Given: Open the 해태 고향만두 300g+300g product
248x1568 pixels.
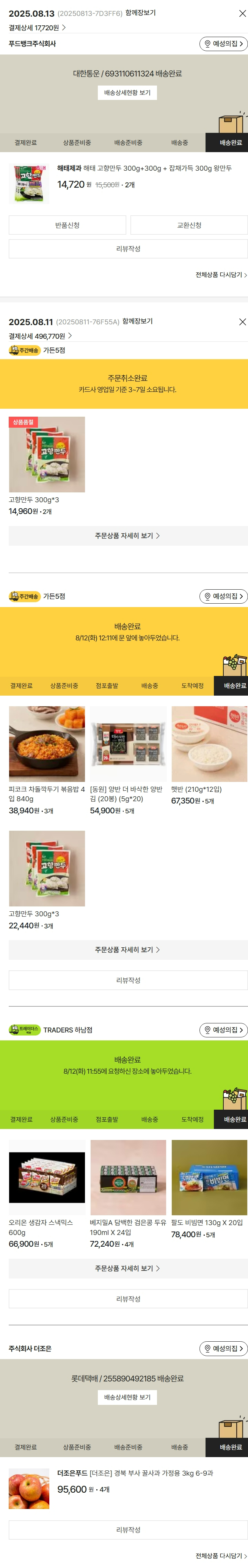Looking at the screenshot, I should pyautogui.click(x=144, y=169).
